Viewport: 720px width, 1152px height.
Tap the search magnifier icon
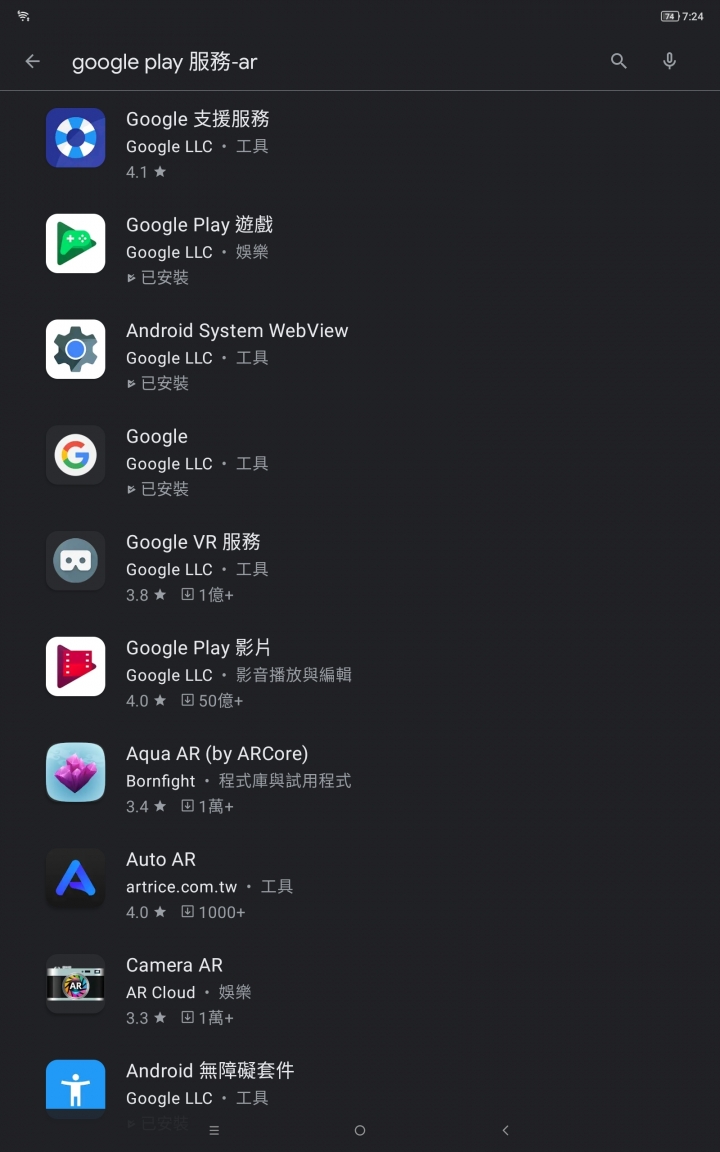click(619, 62)
